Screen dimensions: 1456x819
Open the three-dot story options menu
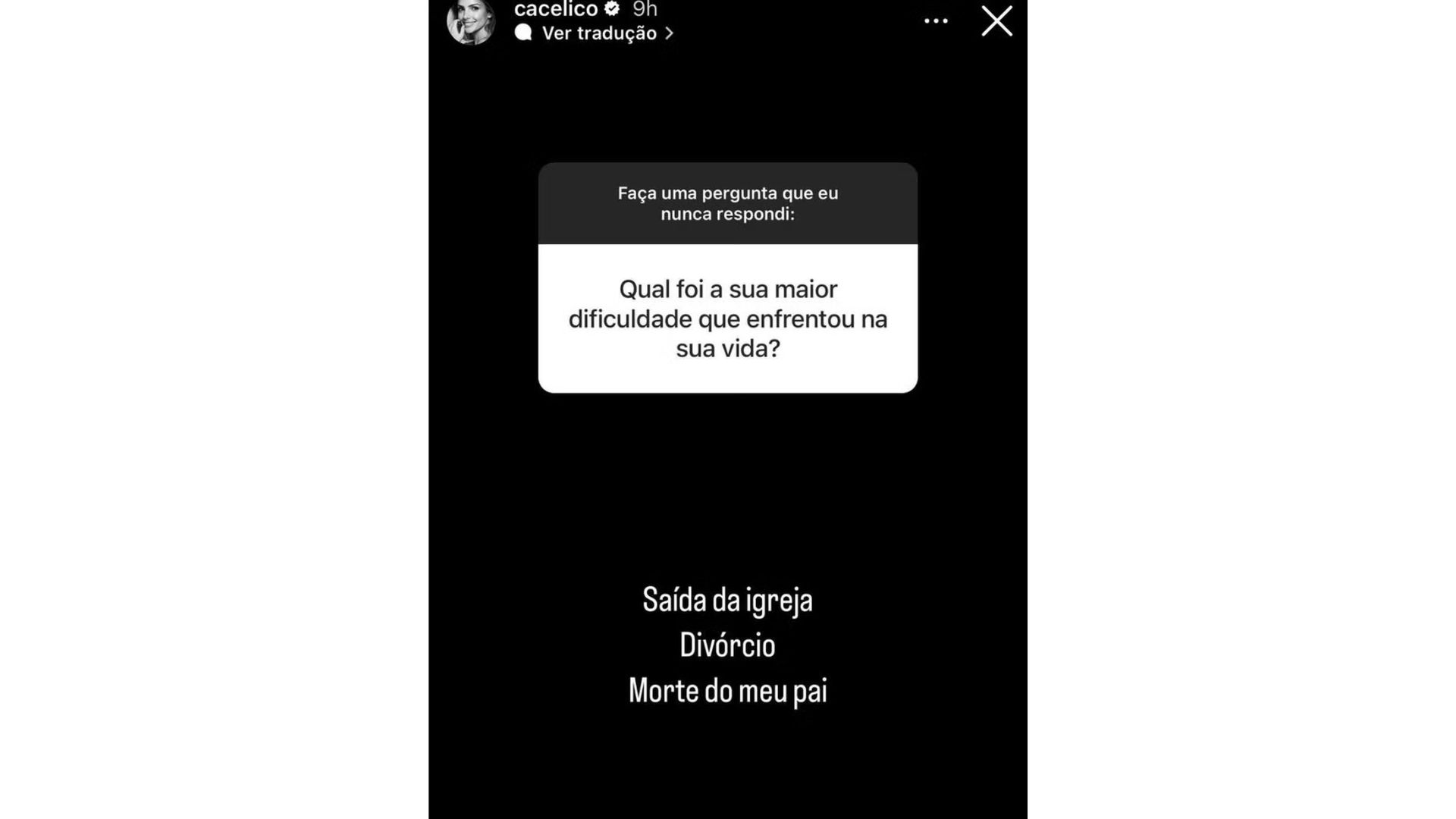(936, 21)
